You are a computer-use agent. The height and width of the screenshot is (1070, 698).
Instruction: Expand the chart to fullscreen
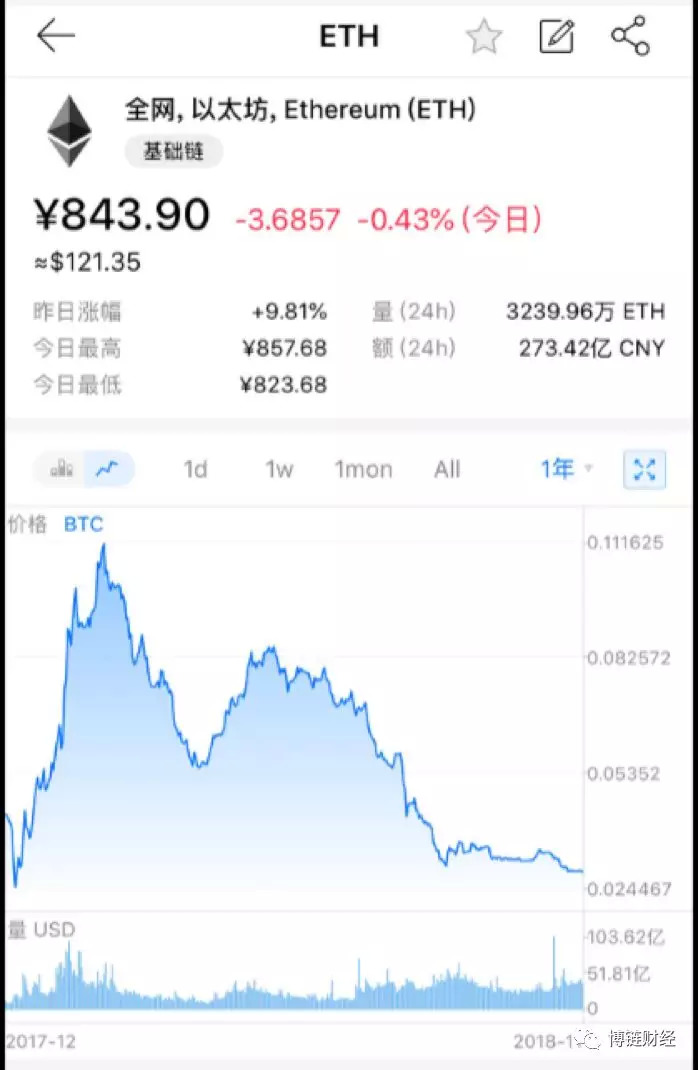pos(644,469)
